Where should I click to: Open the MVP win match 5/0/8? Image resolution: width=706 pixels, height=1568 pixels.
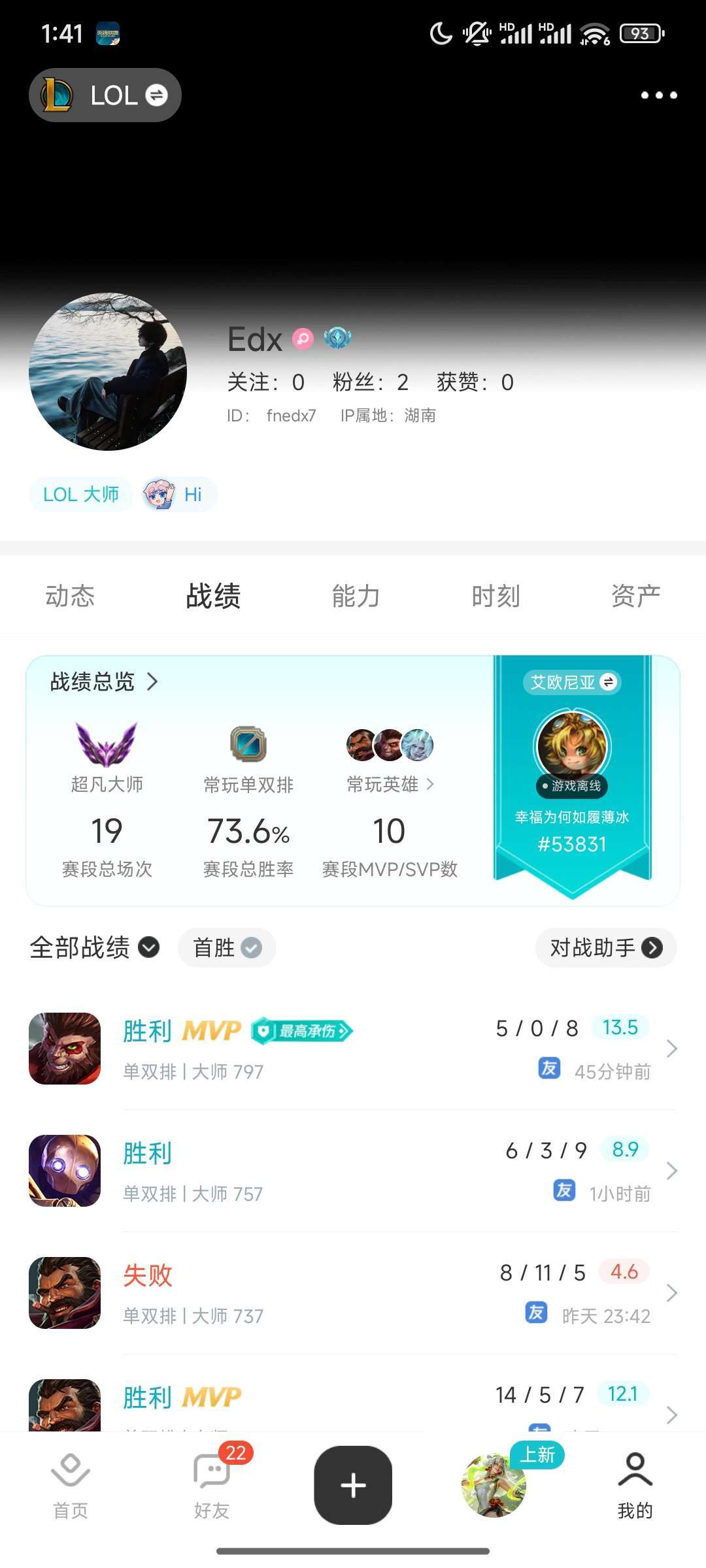click(353, 1049)
